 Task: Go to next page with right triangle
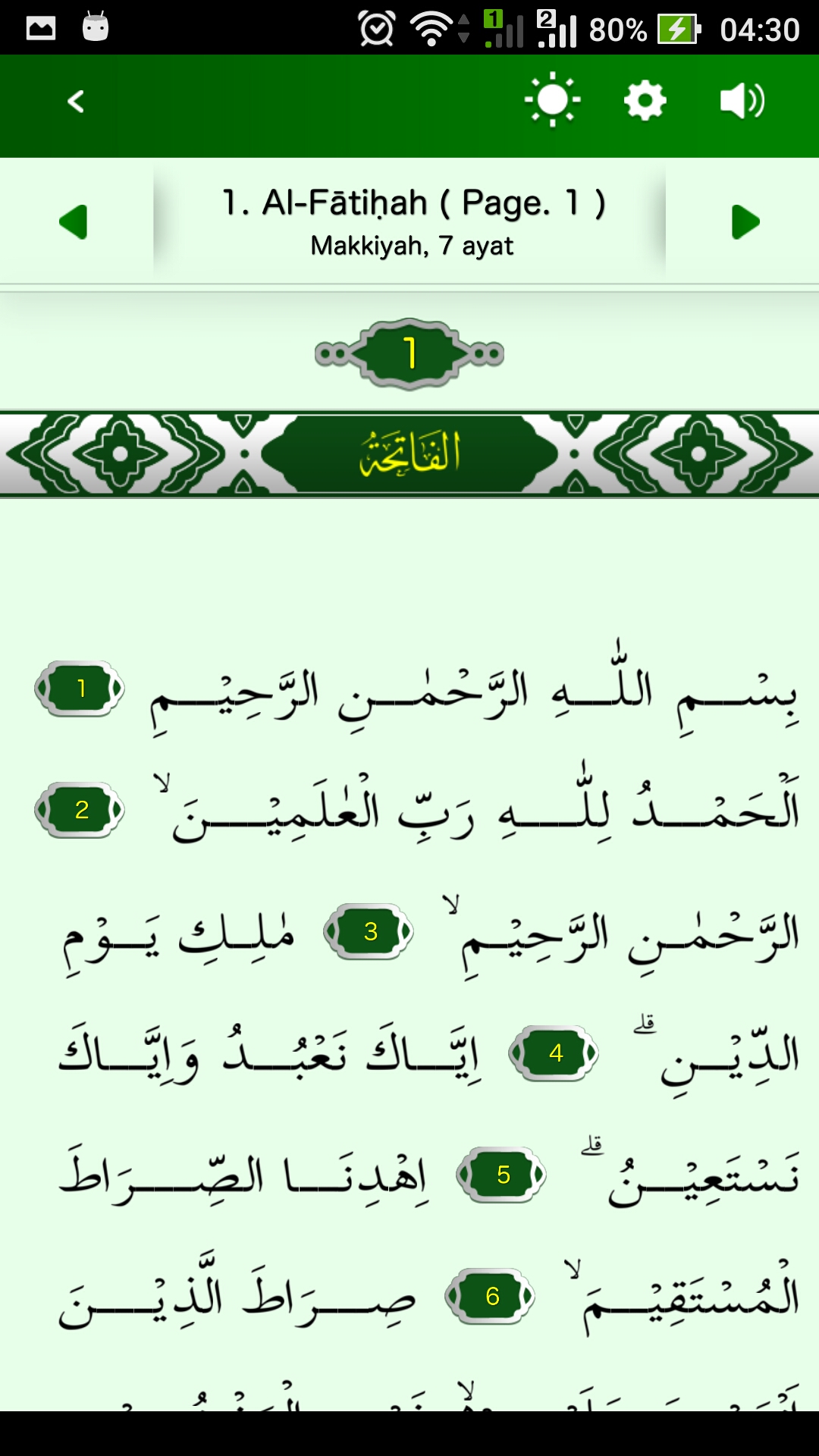coord(745,222)
